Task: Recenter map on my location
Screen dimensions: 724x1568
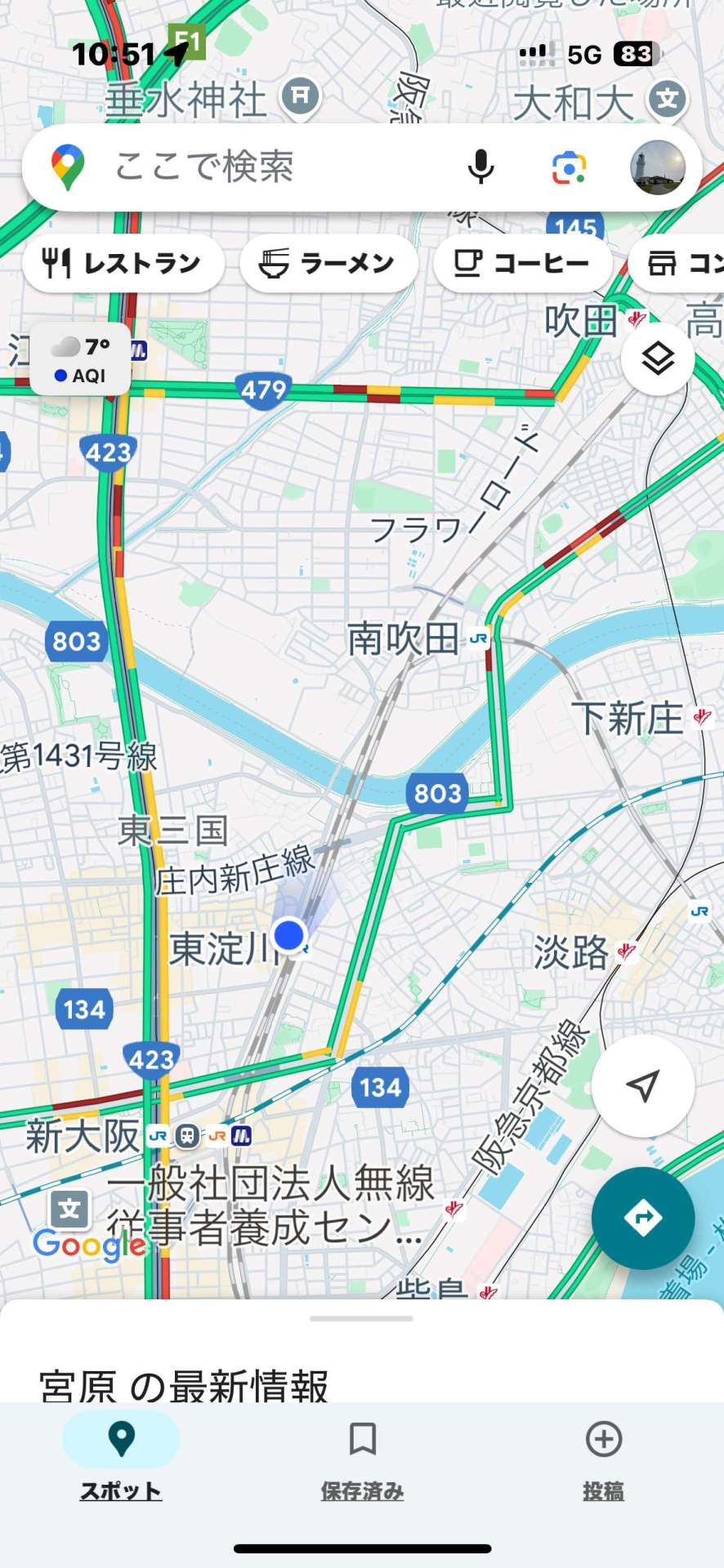Action: [643, 1085]
